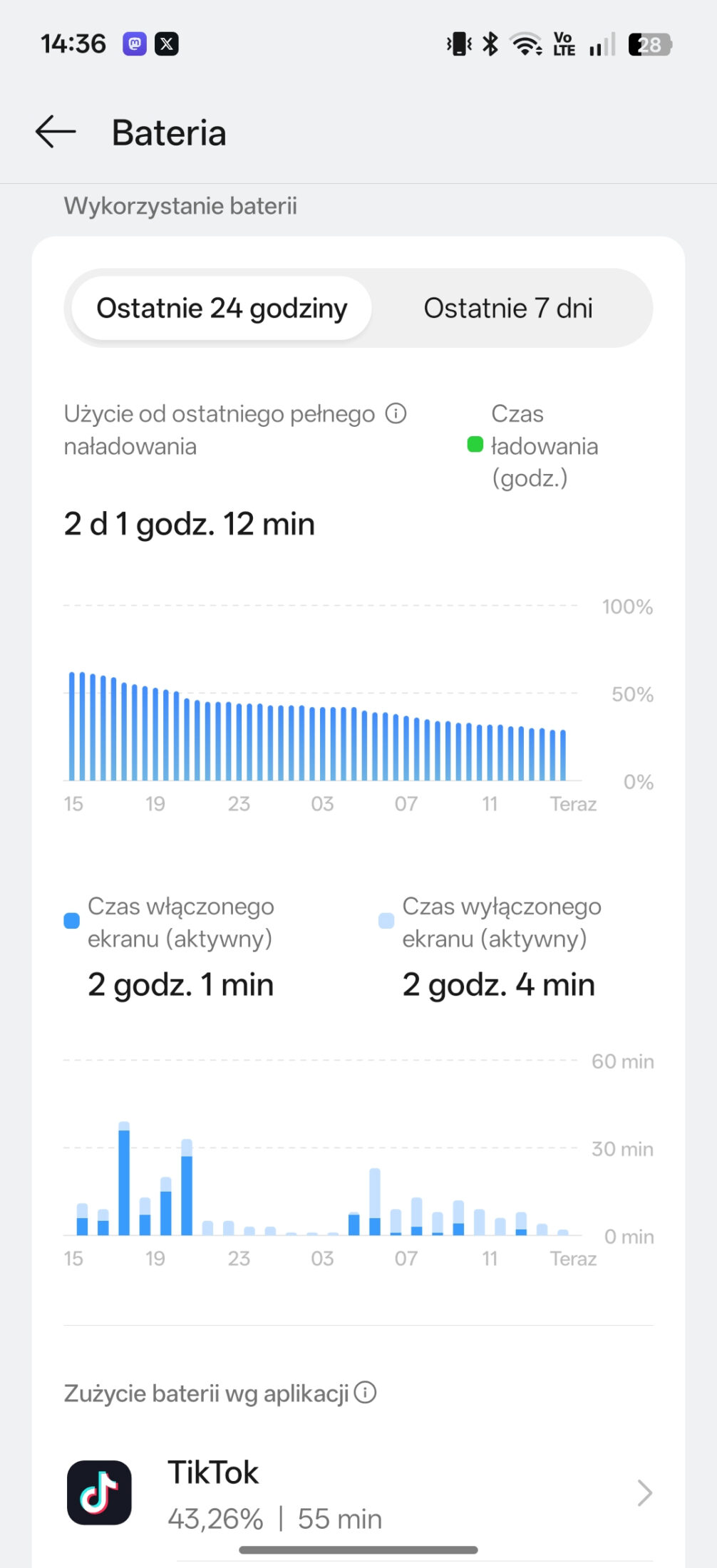This screenshot has width=717, height=1568.
Task: Go back from the Bateria screen
Action: click(x=56, y=132)
